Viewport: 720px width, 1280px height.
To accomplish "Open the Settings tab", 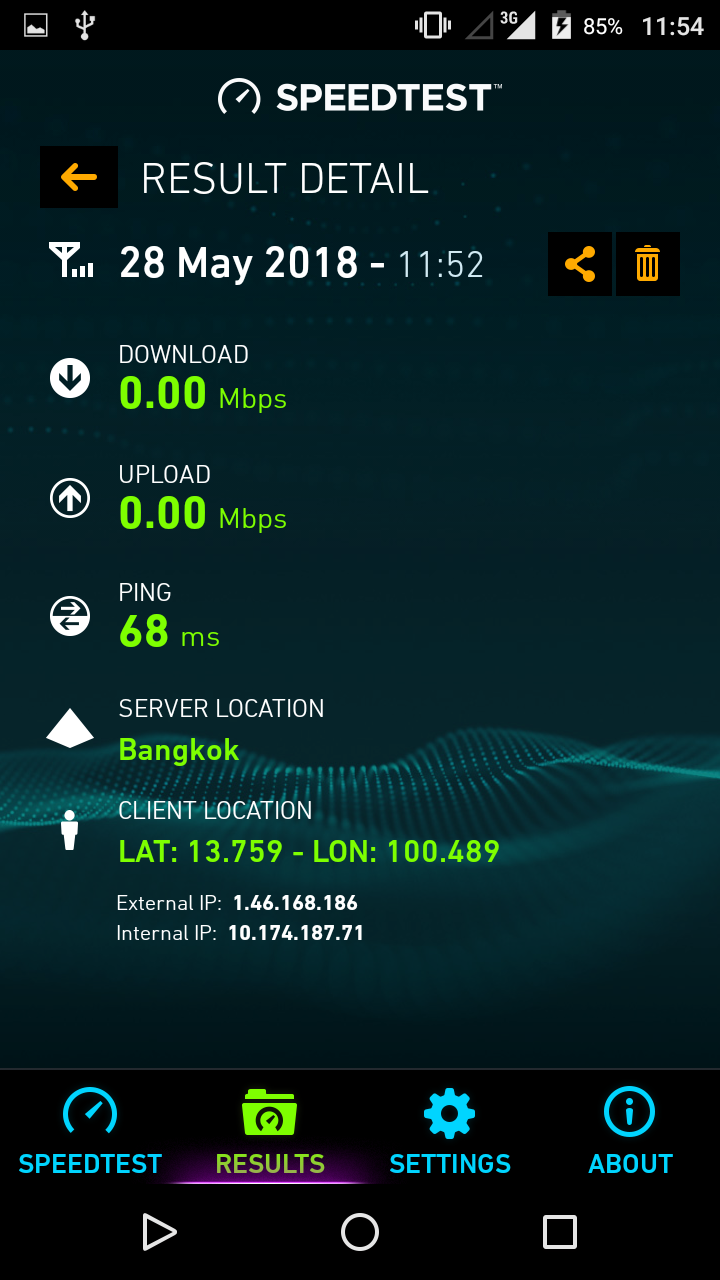I will (x=450, y=1131).
